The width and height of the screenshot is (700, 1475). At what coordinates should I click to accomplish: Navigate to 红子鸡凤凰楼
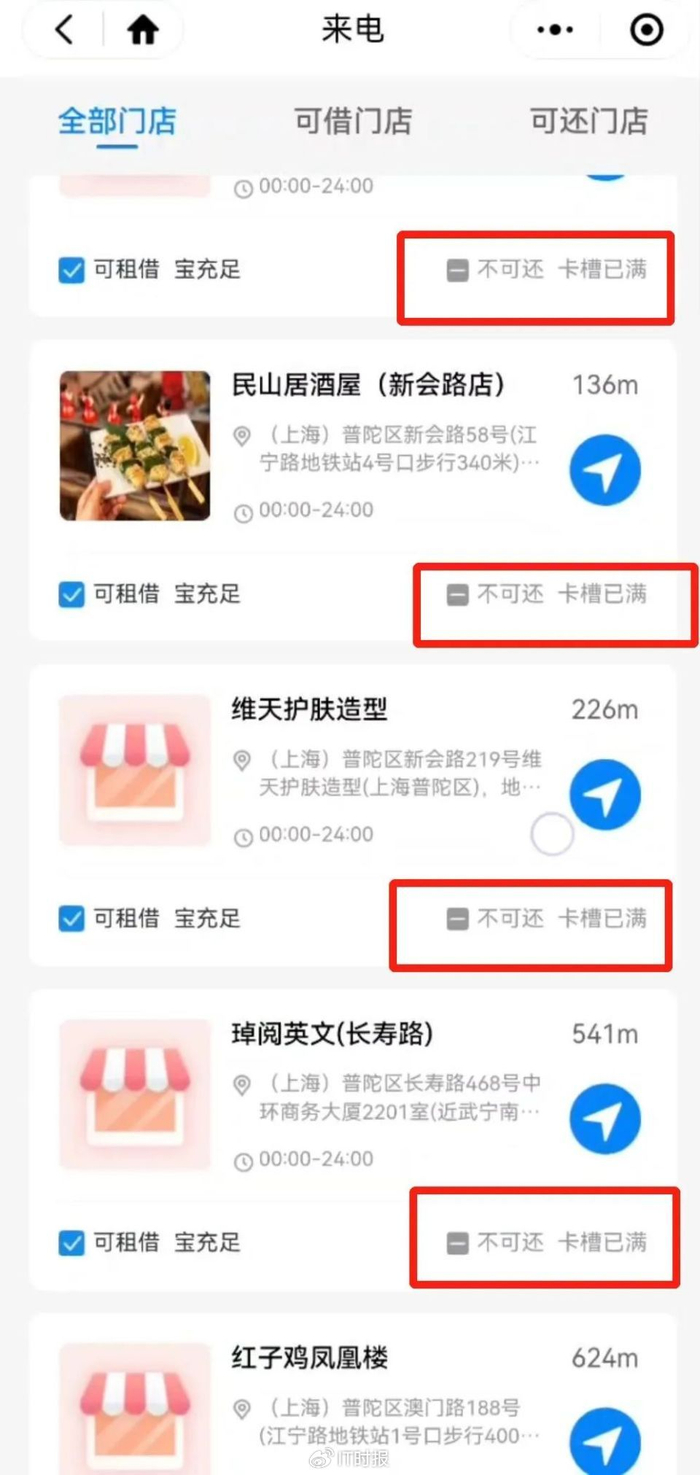tap(605, 1440)
